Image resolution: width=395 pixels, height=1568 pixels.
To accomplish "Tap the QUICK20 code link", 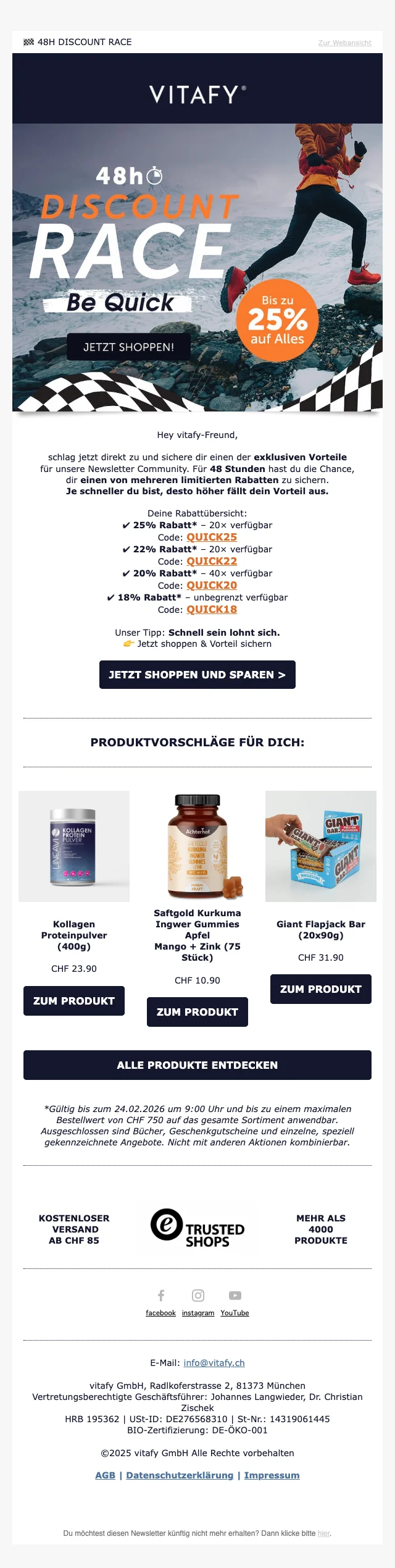I will tap(212, 585).
